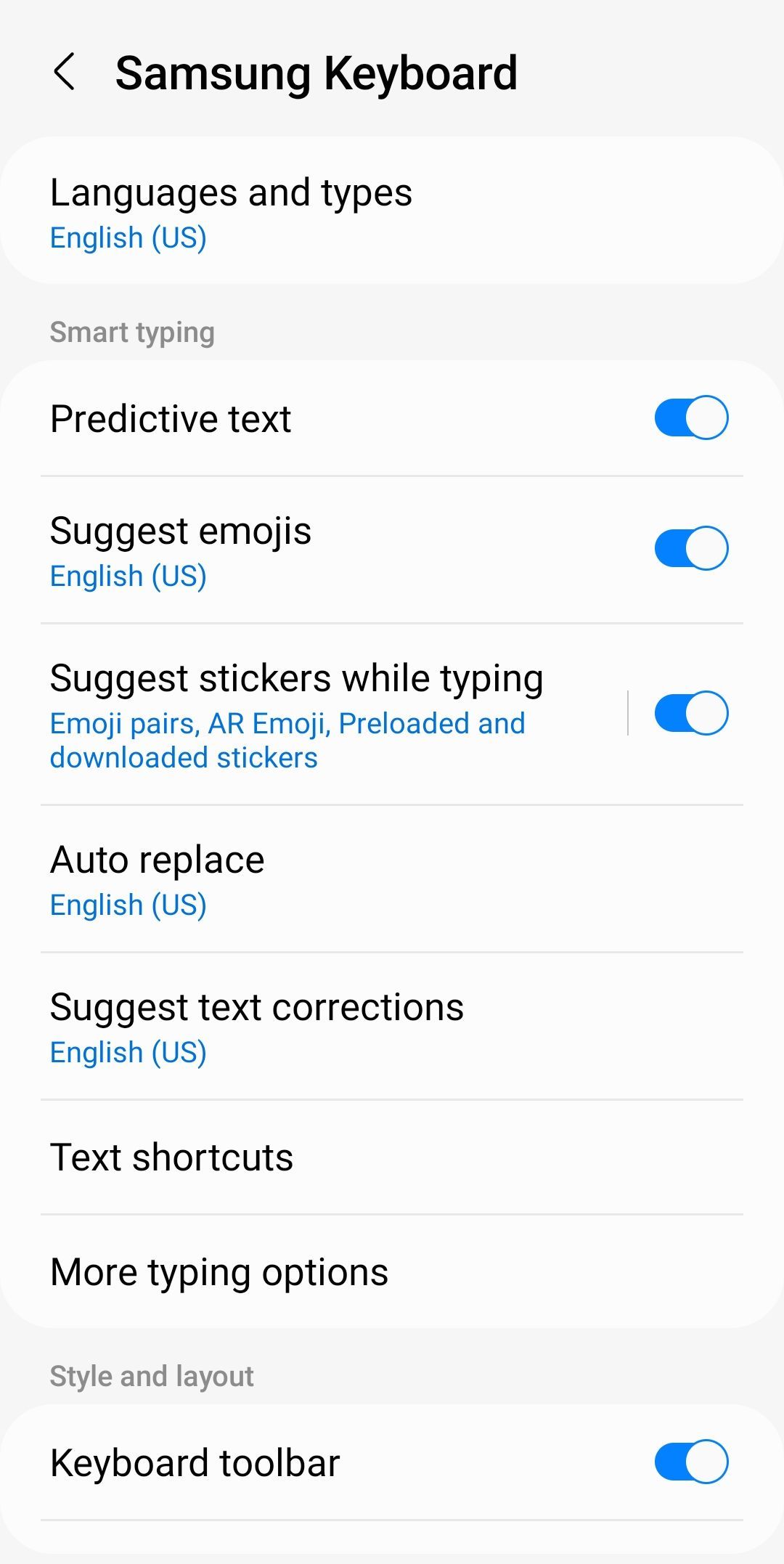Tap the Emoji pairs and AR Emoji description text
784x1564 pixels.
(x=287, y=739)
